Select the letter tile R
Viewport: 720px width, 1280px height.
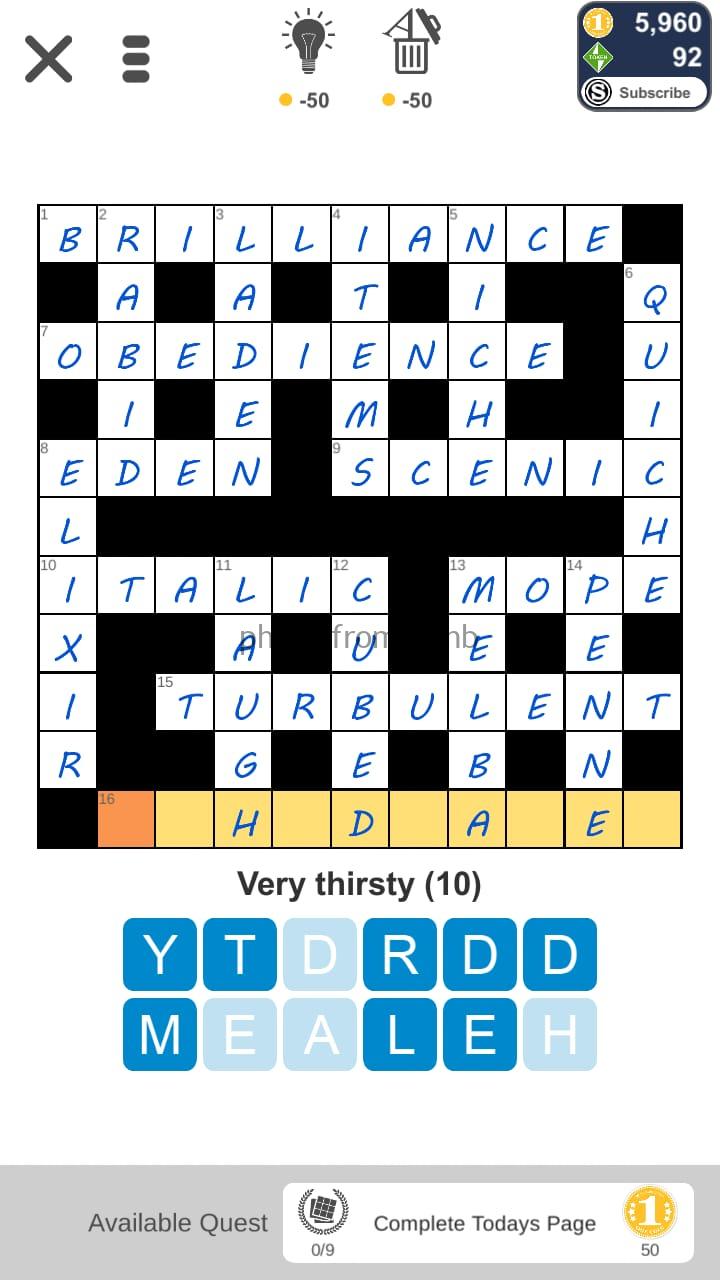(400, 955)
